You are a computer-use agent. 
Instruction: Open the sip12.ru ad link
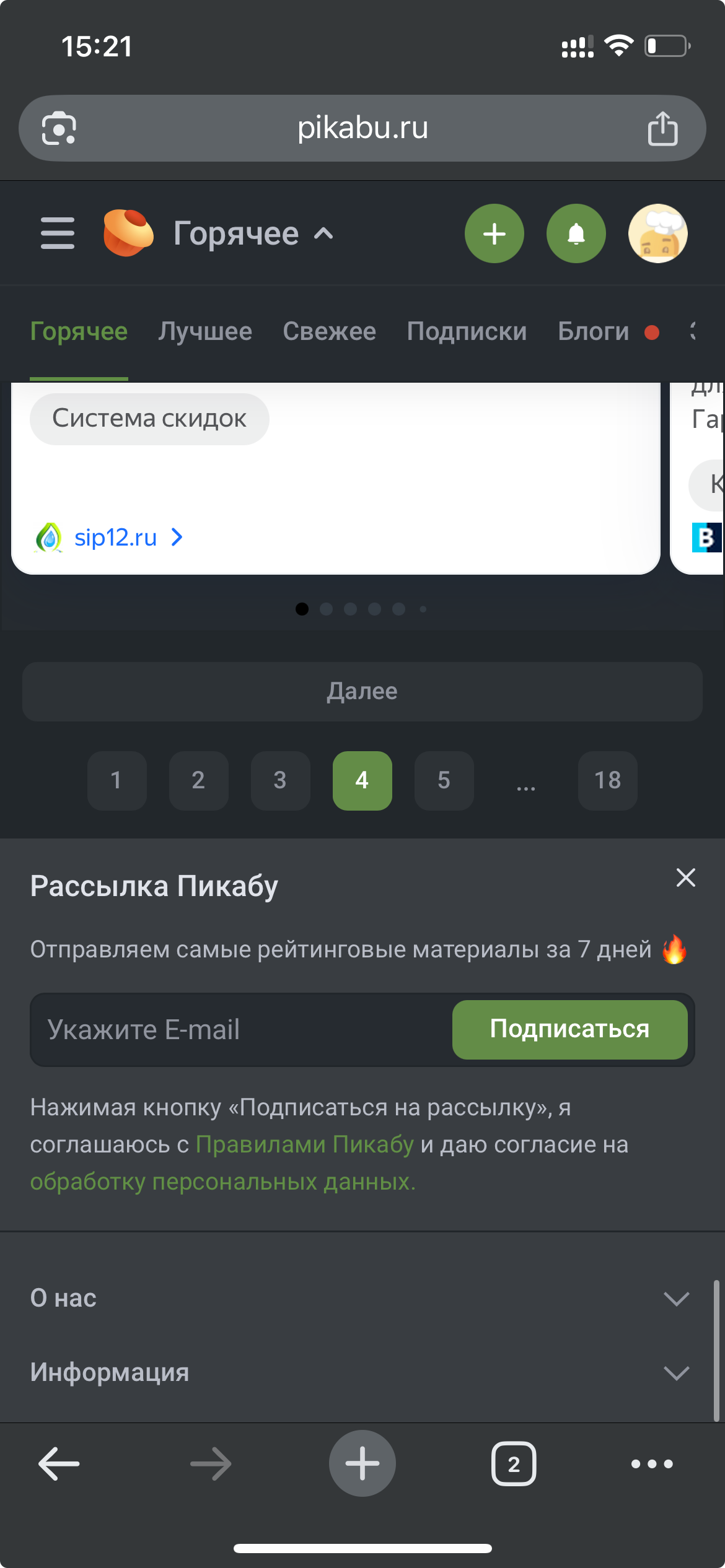(115, 538)
